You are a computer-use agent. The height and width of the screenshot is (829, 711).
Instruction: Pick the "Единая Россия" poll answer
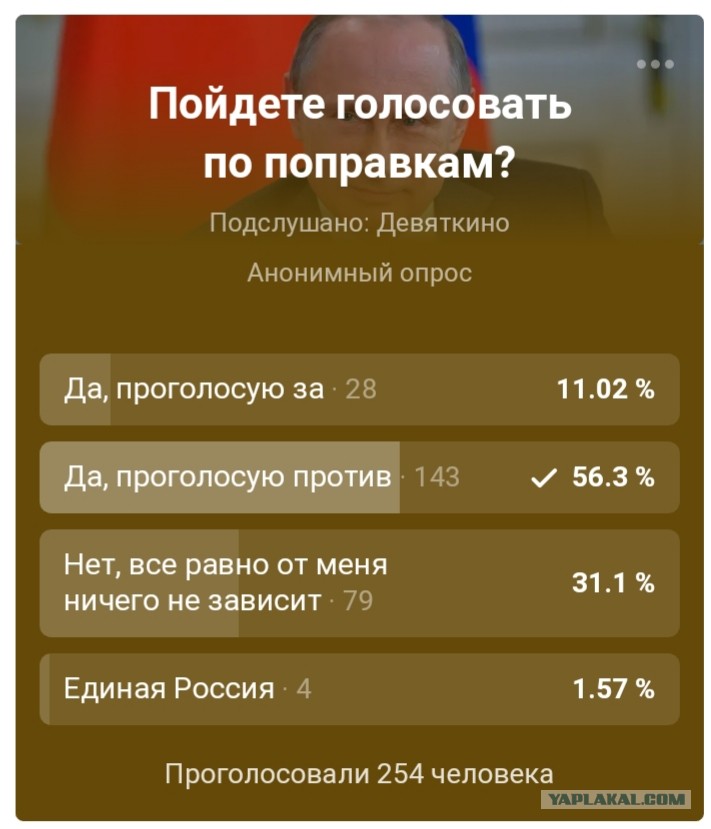[x=359, y=689]
